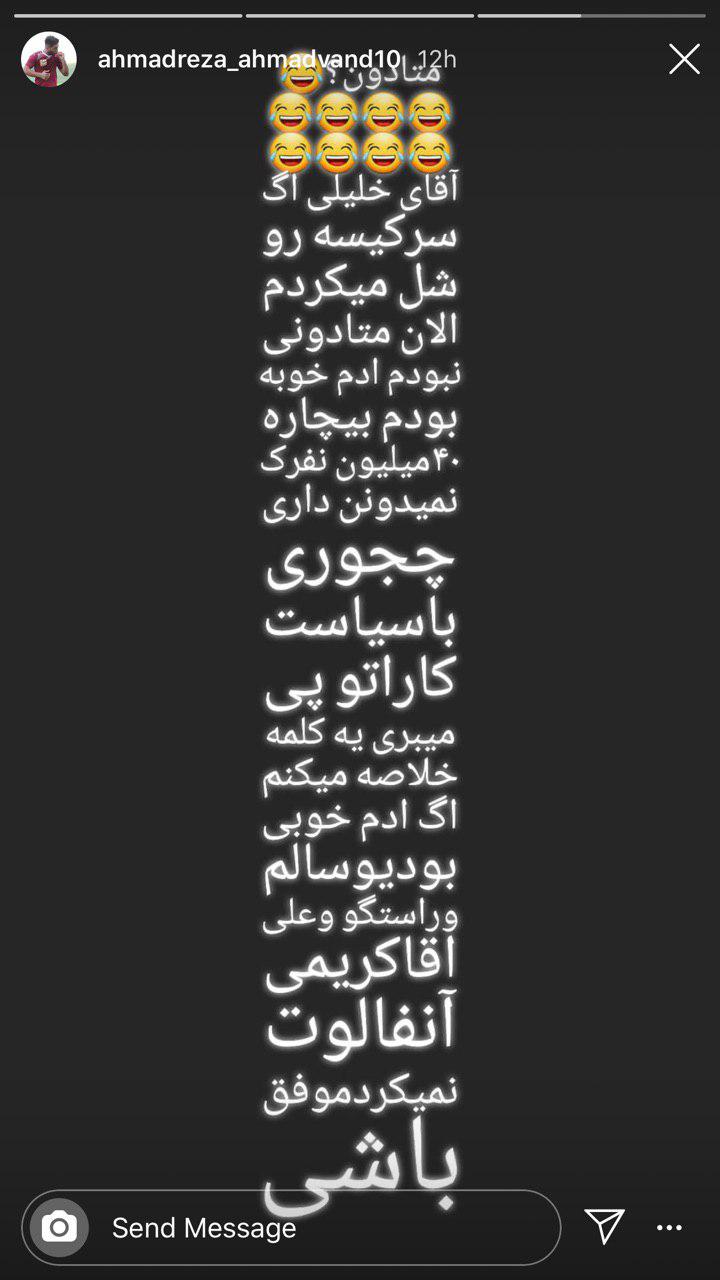Share this story via direct message

pyautogui.click(x=604, y=1227)
